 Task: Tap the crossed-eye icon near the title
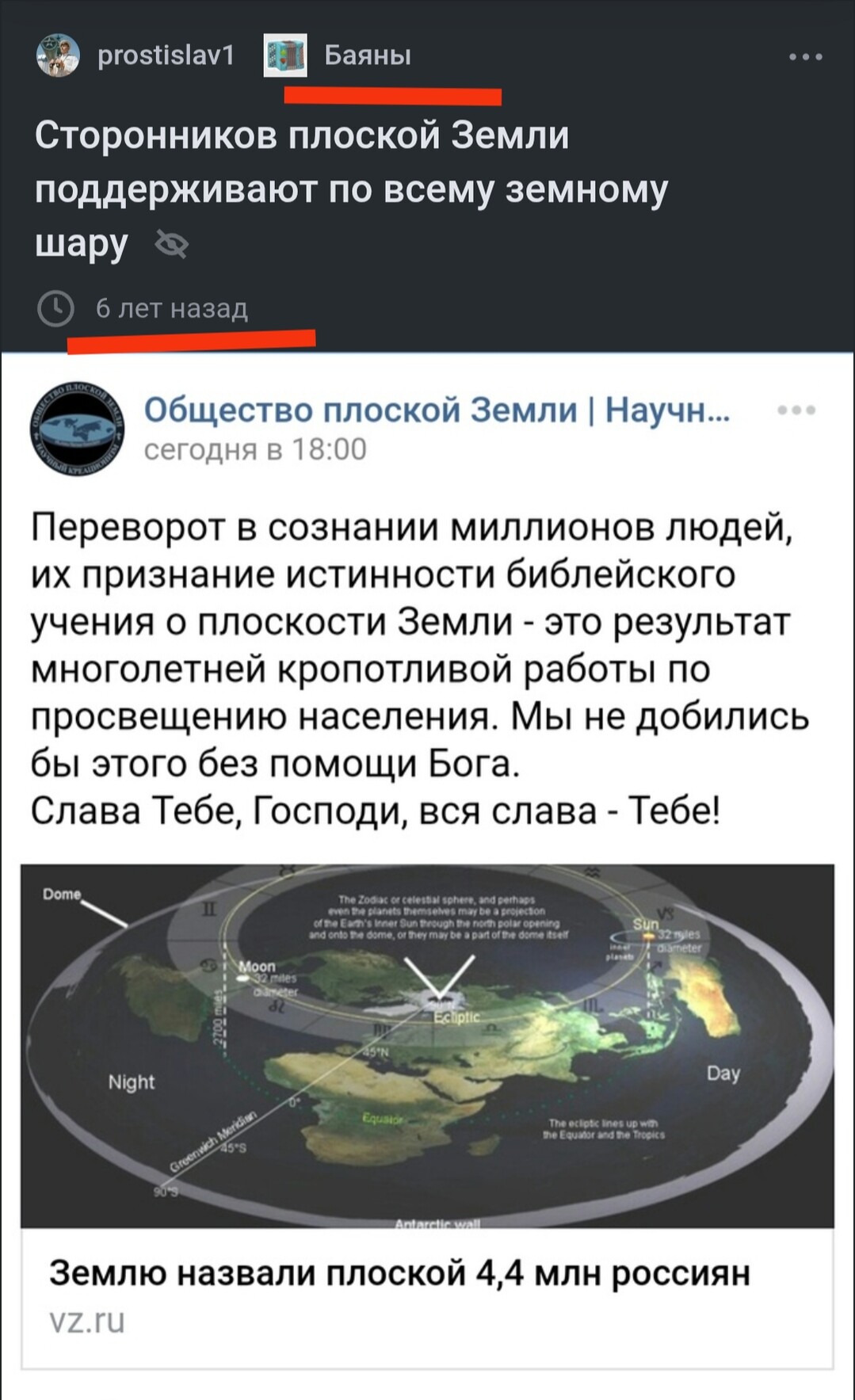[172, 245]
